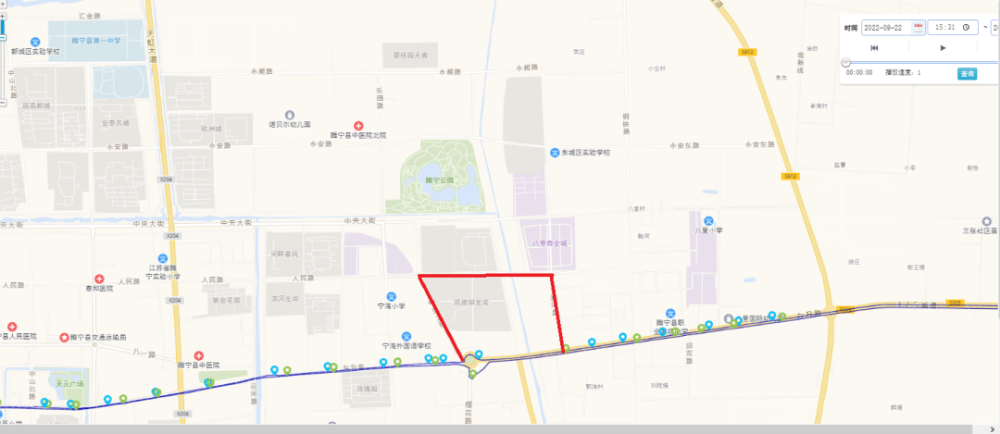This screenshot has height=434, width=1000.
Task: Tap the 查询 query button
Action: click(x=967, y=73)
